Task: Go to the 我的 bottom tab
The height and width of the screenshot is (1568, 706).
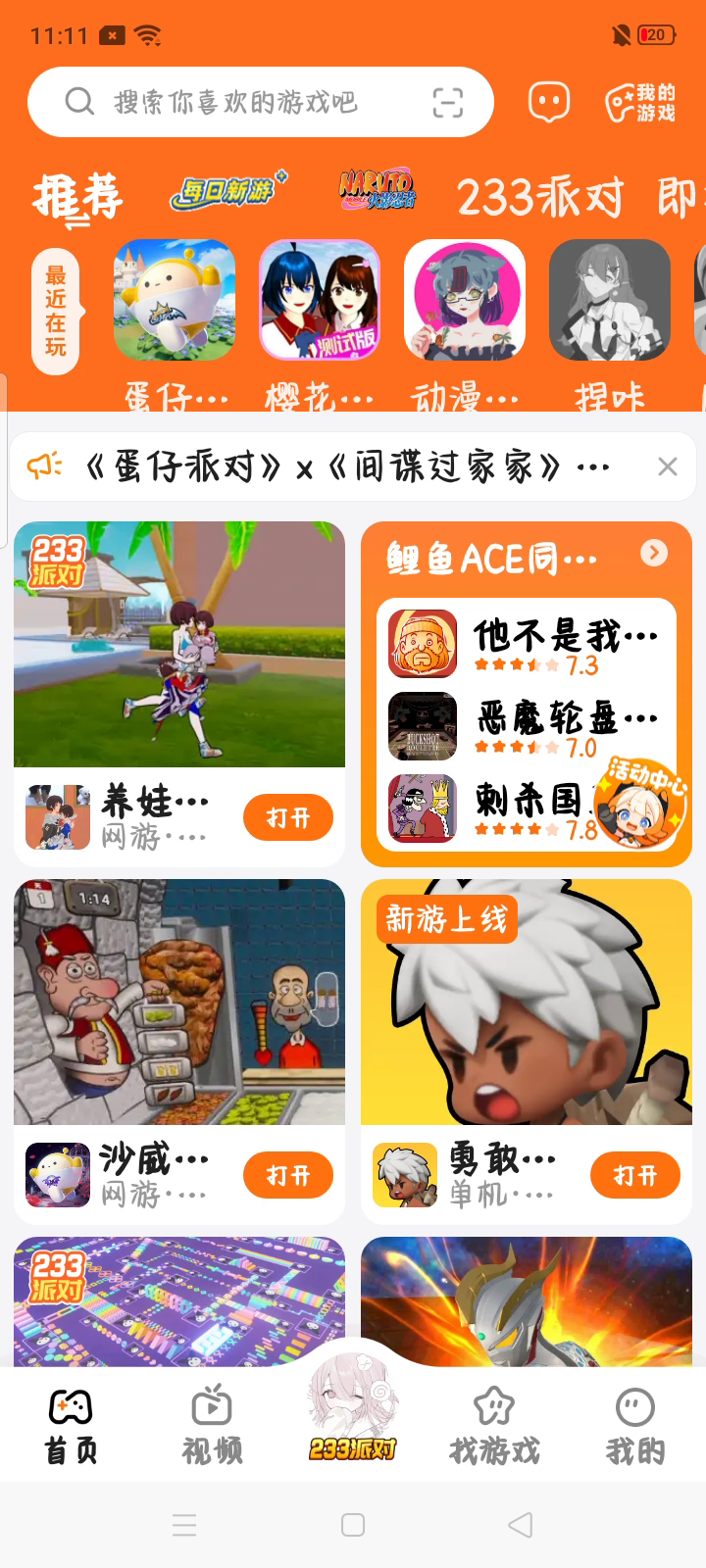Action: coord(635,1426)
